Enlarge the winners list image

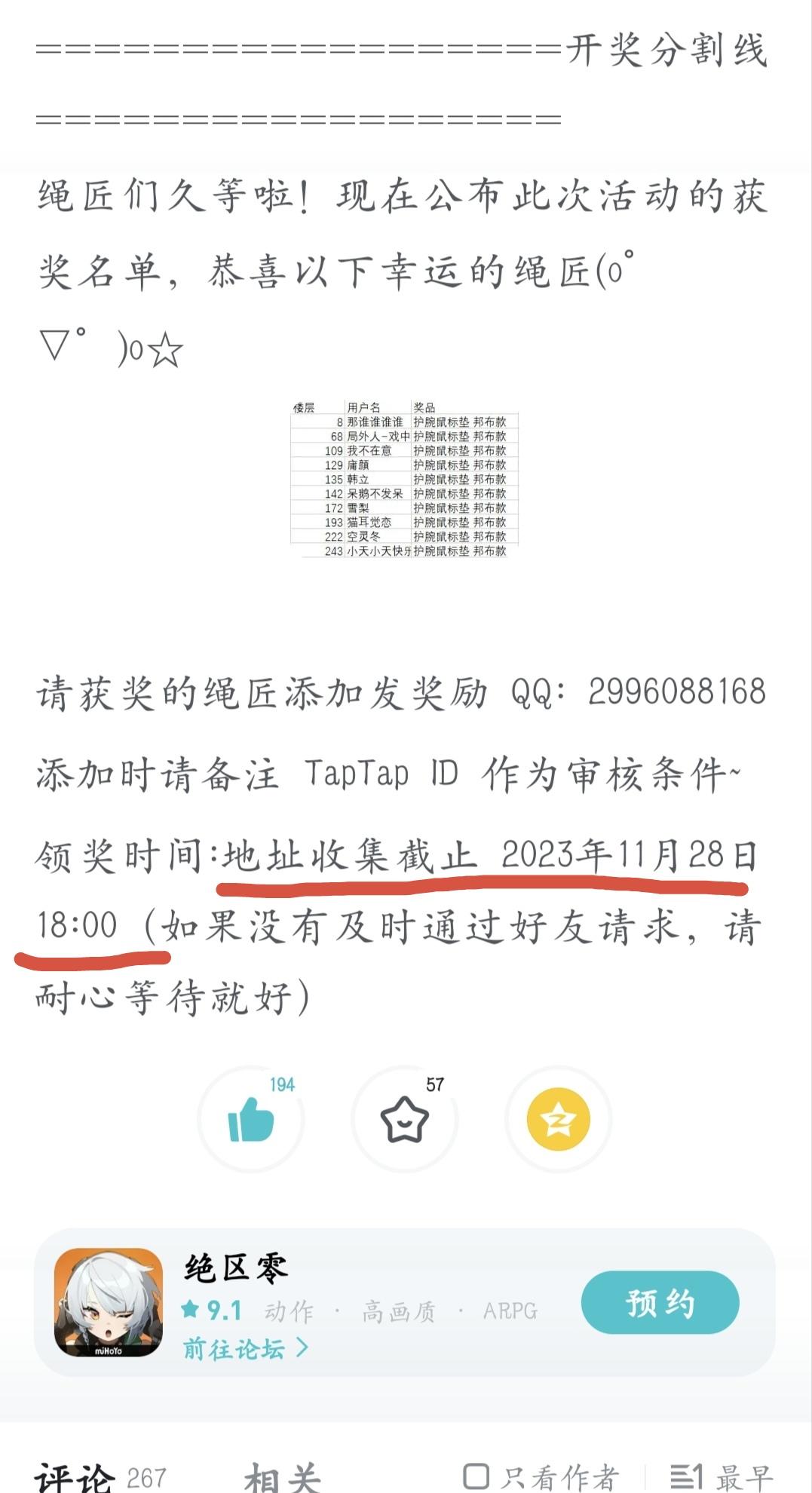(x=405, y=479)
